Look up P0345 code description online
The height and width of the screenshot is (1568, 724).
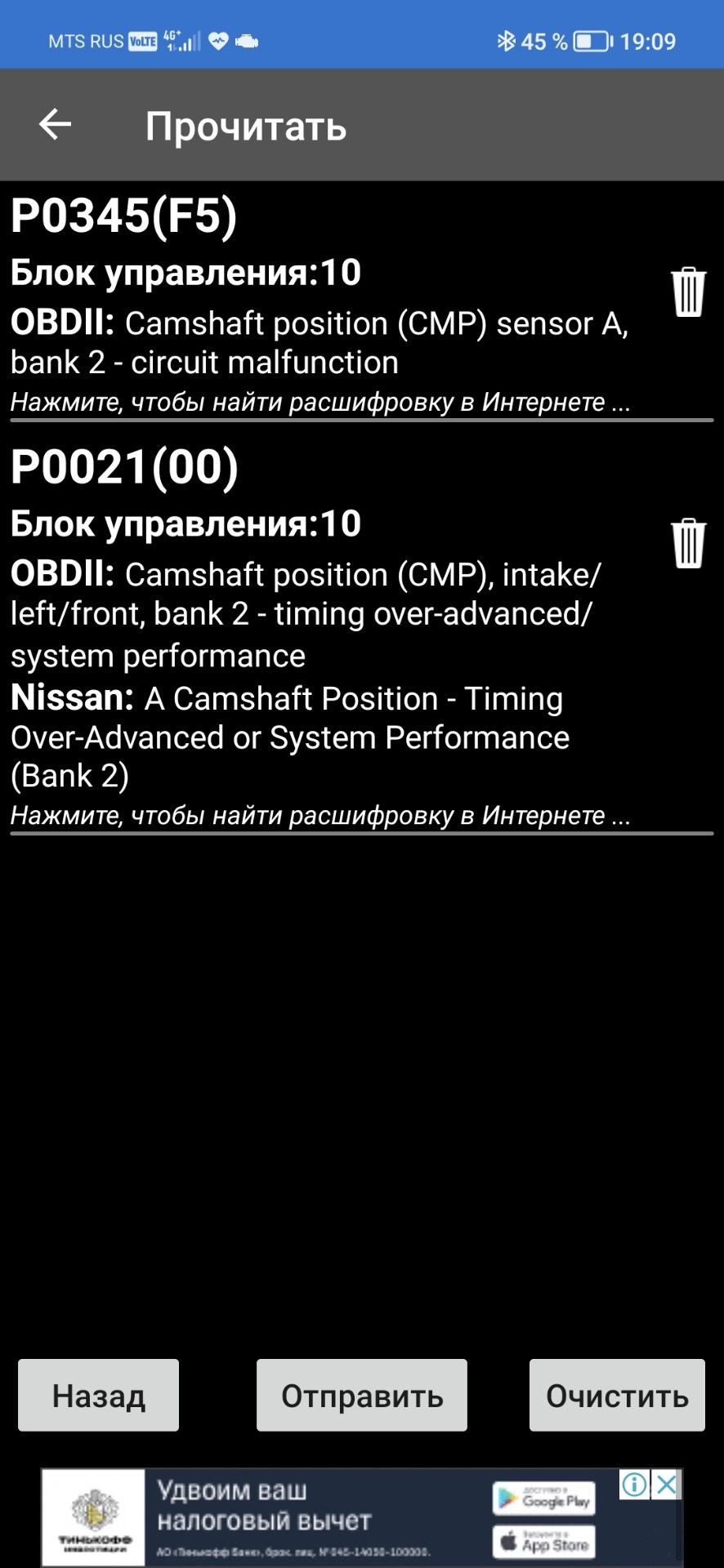320,403
